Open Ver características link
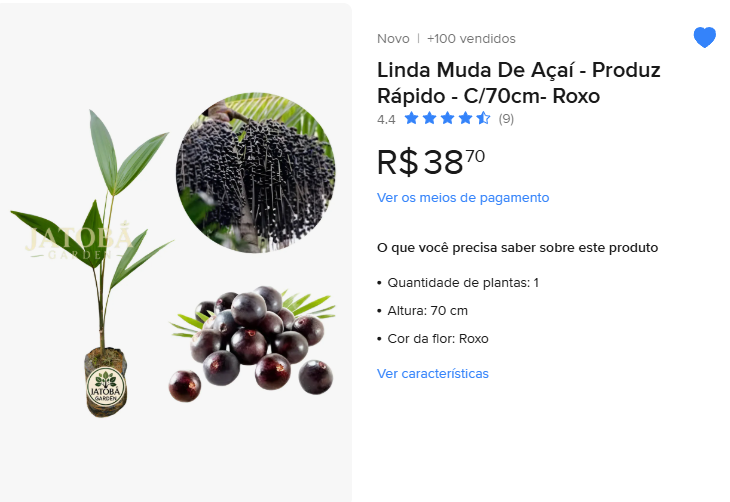The width and height of the screenshot is (730, 502). click(x=432, y=373)
